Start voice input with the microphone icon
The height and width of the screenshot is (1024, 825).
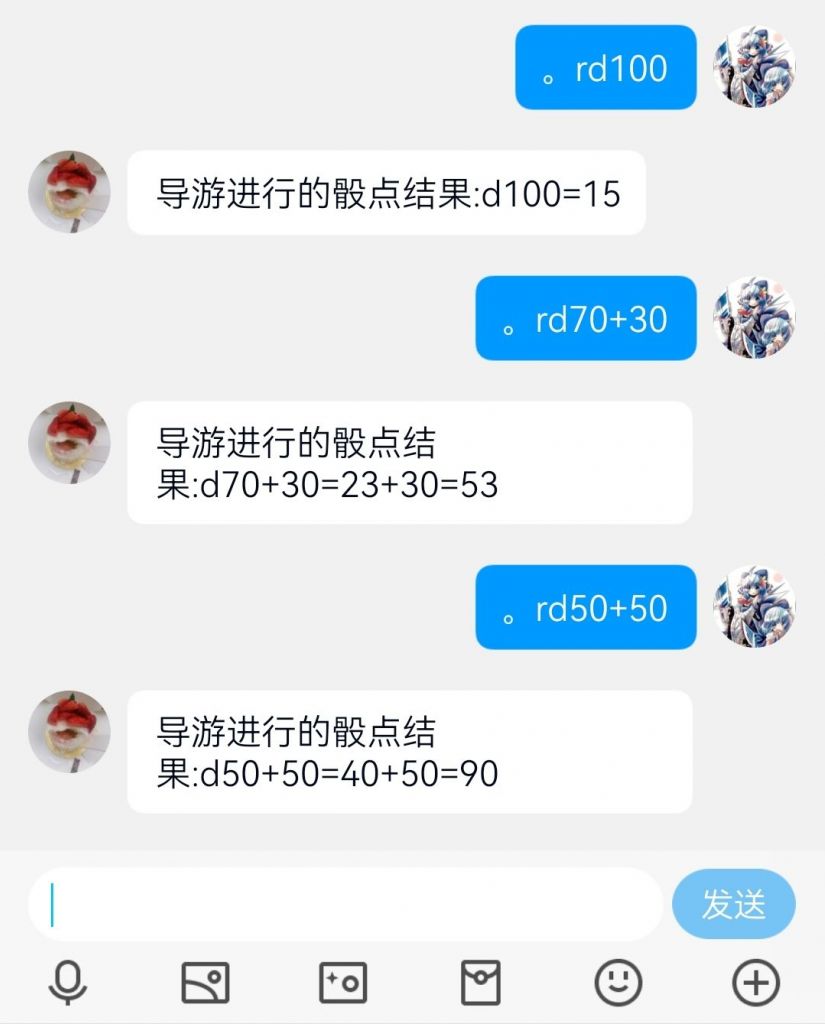click(x=68, y=982)
